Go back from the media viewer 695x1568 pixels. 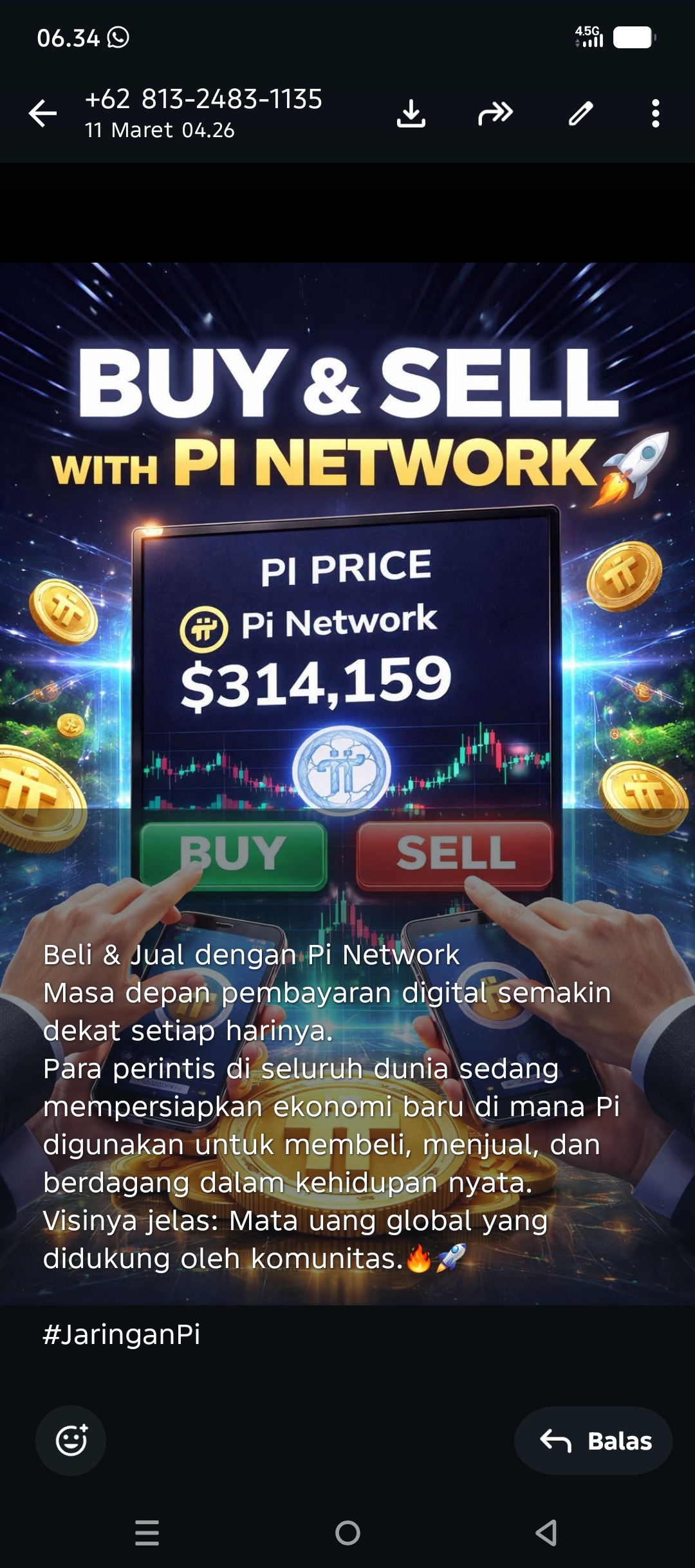(43, 113)
